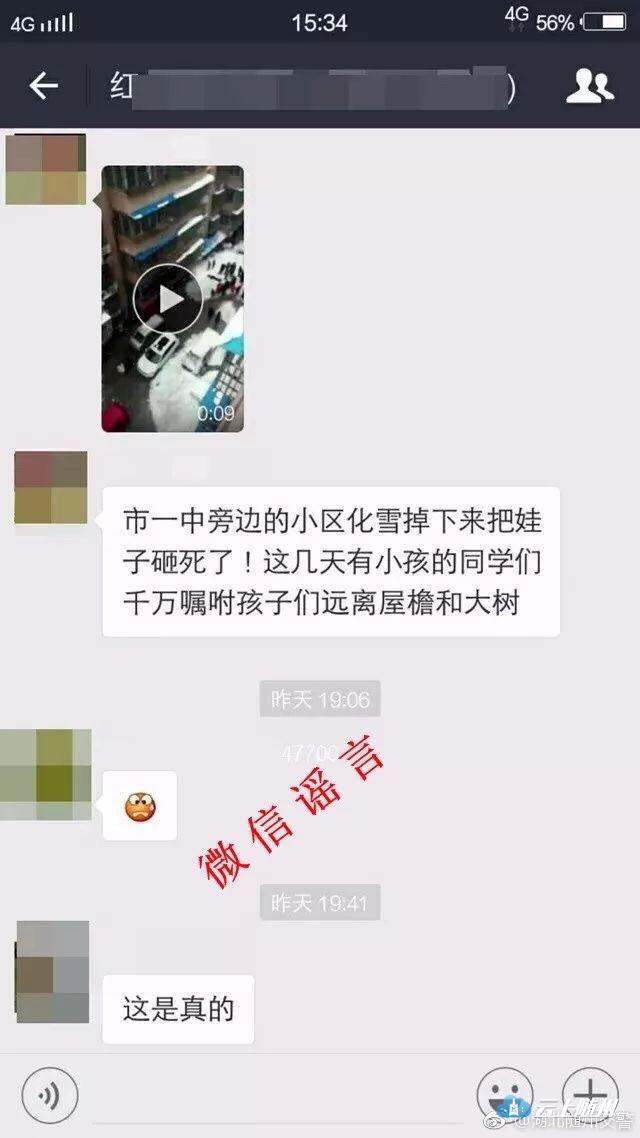Go back to the chat list

43,87
